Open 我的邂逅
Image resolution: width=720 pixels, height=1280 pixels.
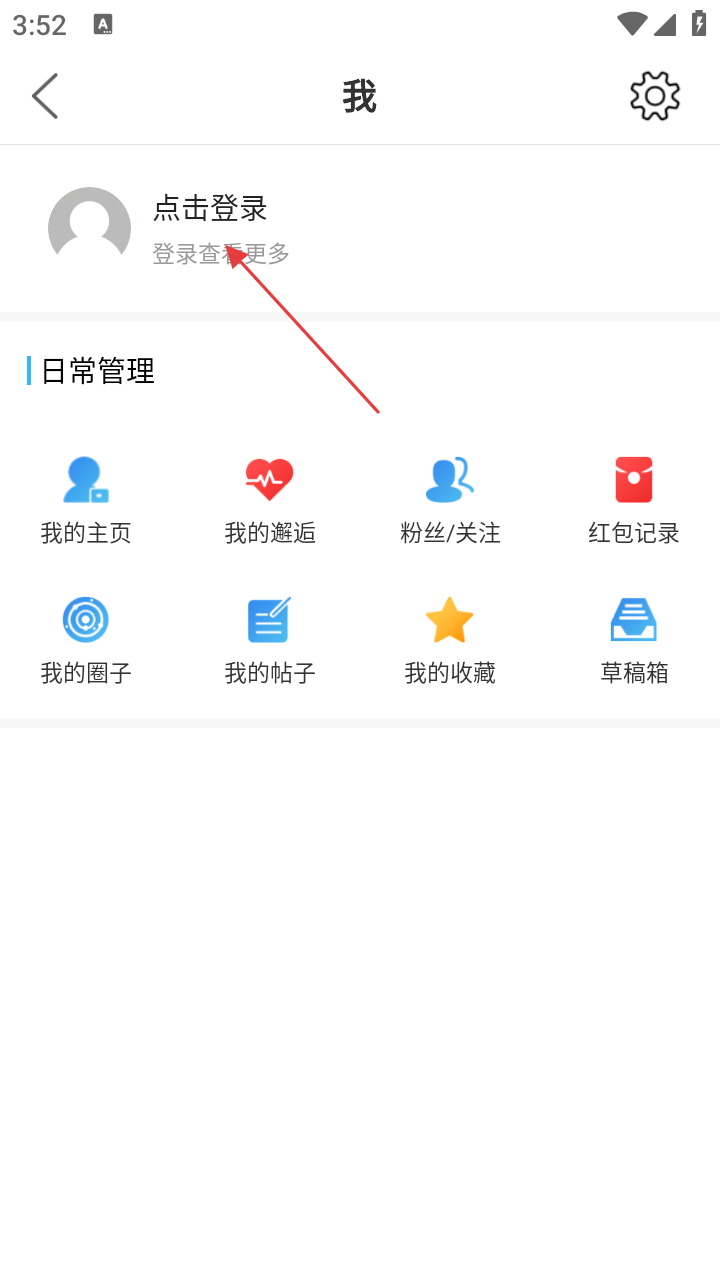click(270, 500)
